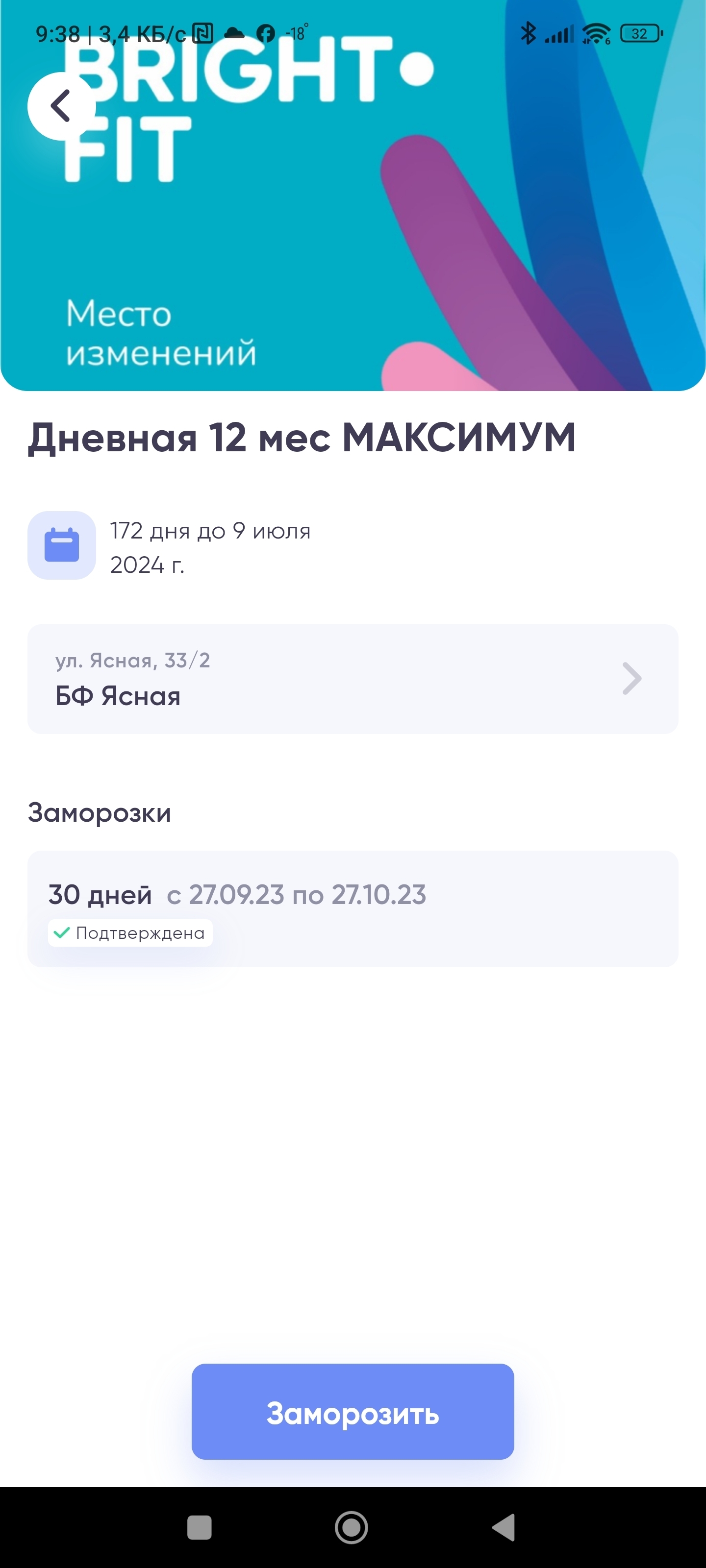706x1568 pixels.
Task: Open the 30 дней freeze entry
Action: point(352,908)
